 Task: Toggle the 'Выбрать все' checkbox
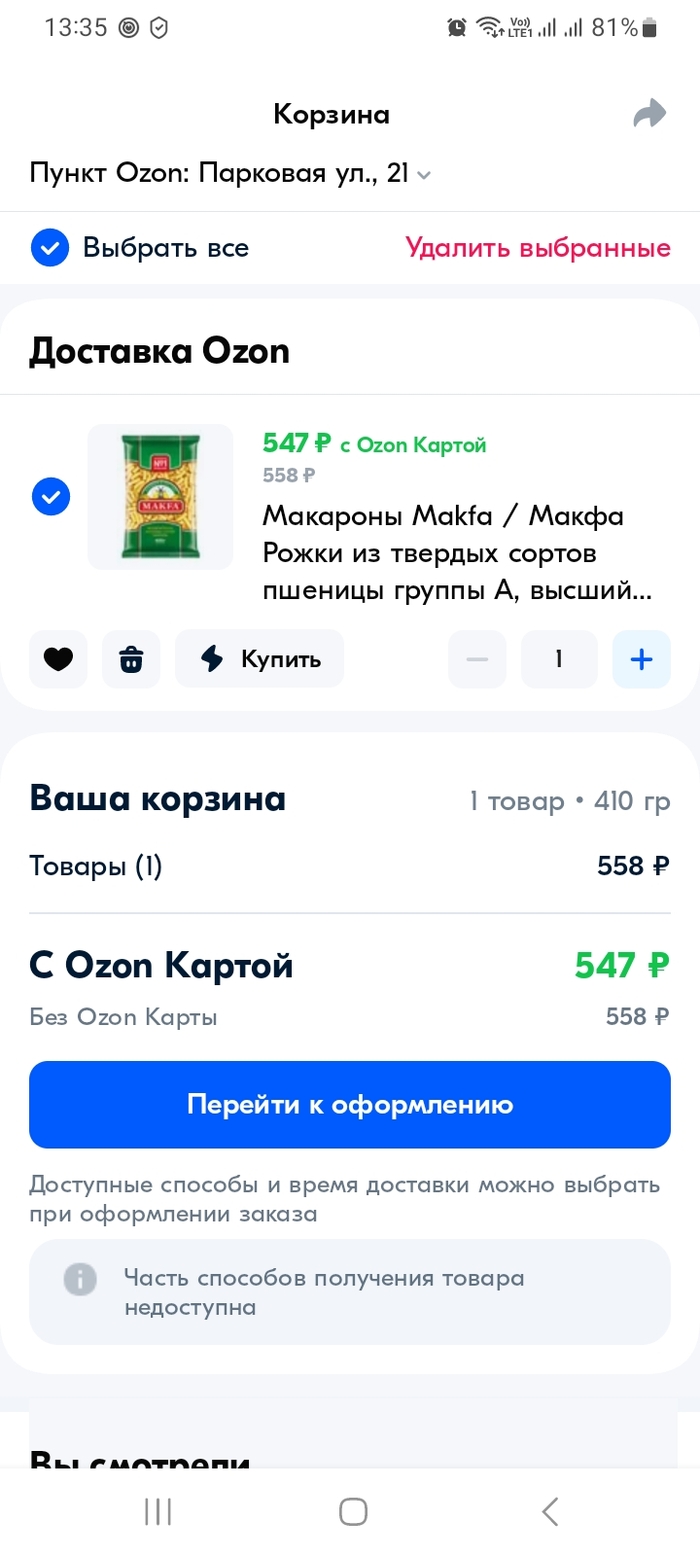pos(50,248)
